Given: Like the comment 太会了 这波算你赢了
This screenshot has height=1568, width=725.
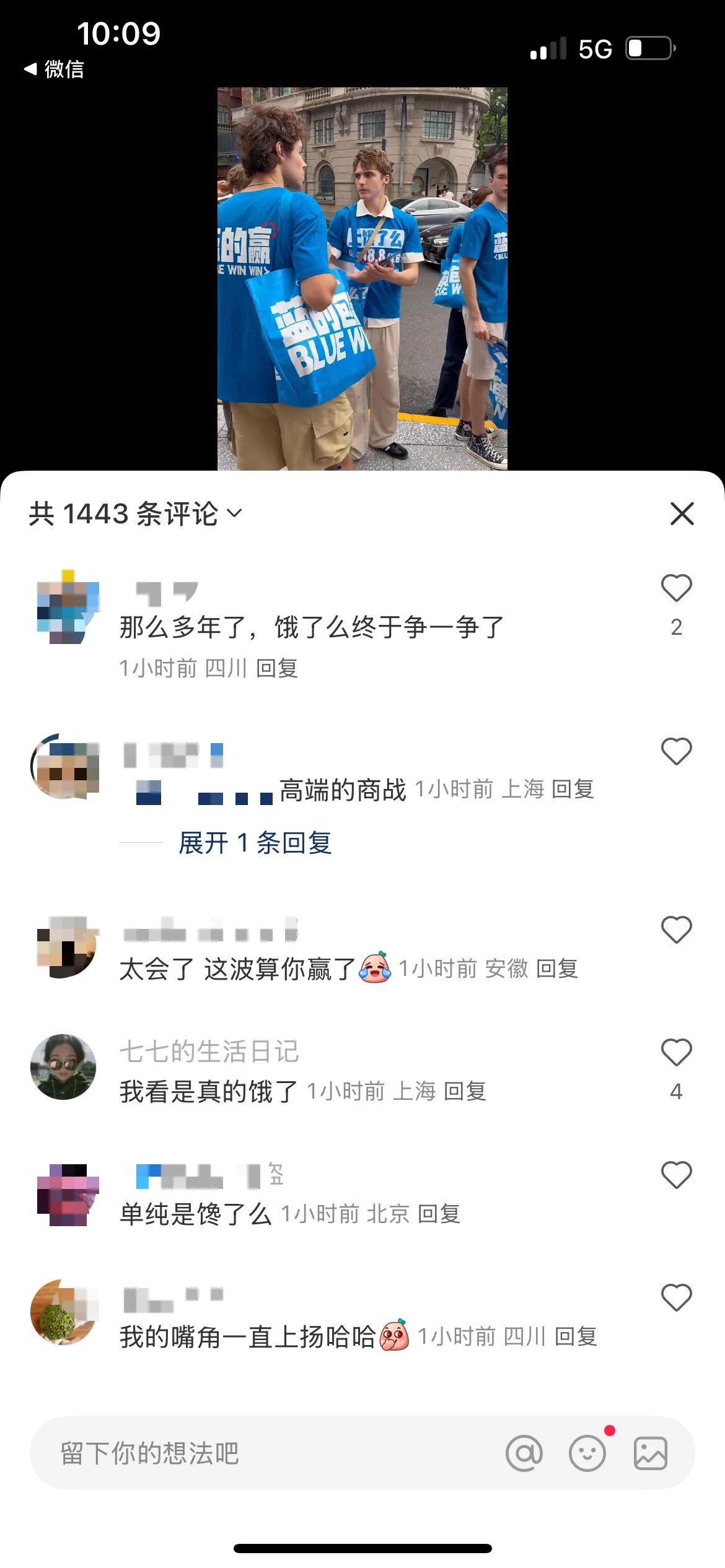Looking at the screenshot, I should (x=676, y=930).
